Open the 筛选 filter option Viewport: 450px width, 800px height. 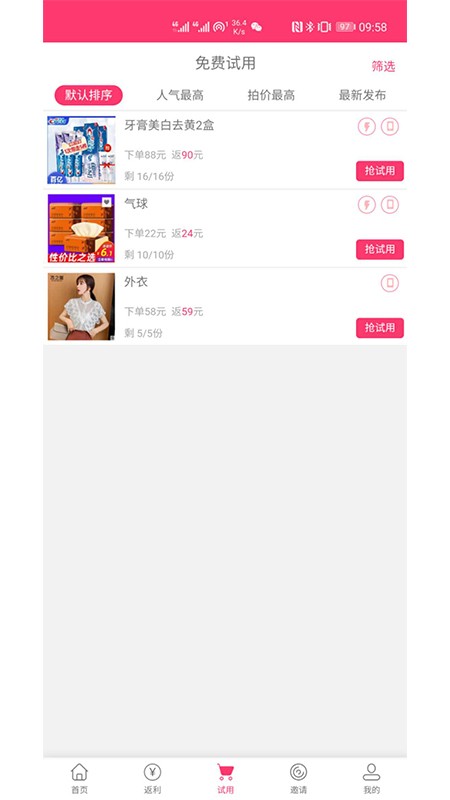[383, 66]
